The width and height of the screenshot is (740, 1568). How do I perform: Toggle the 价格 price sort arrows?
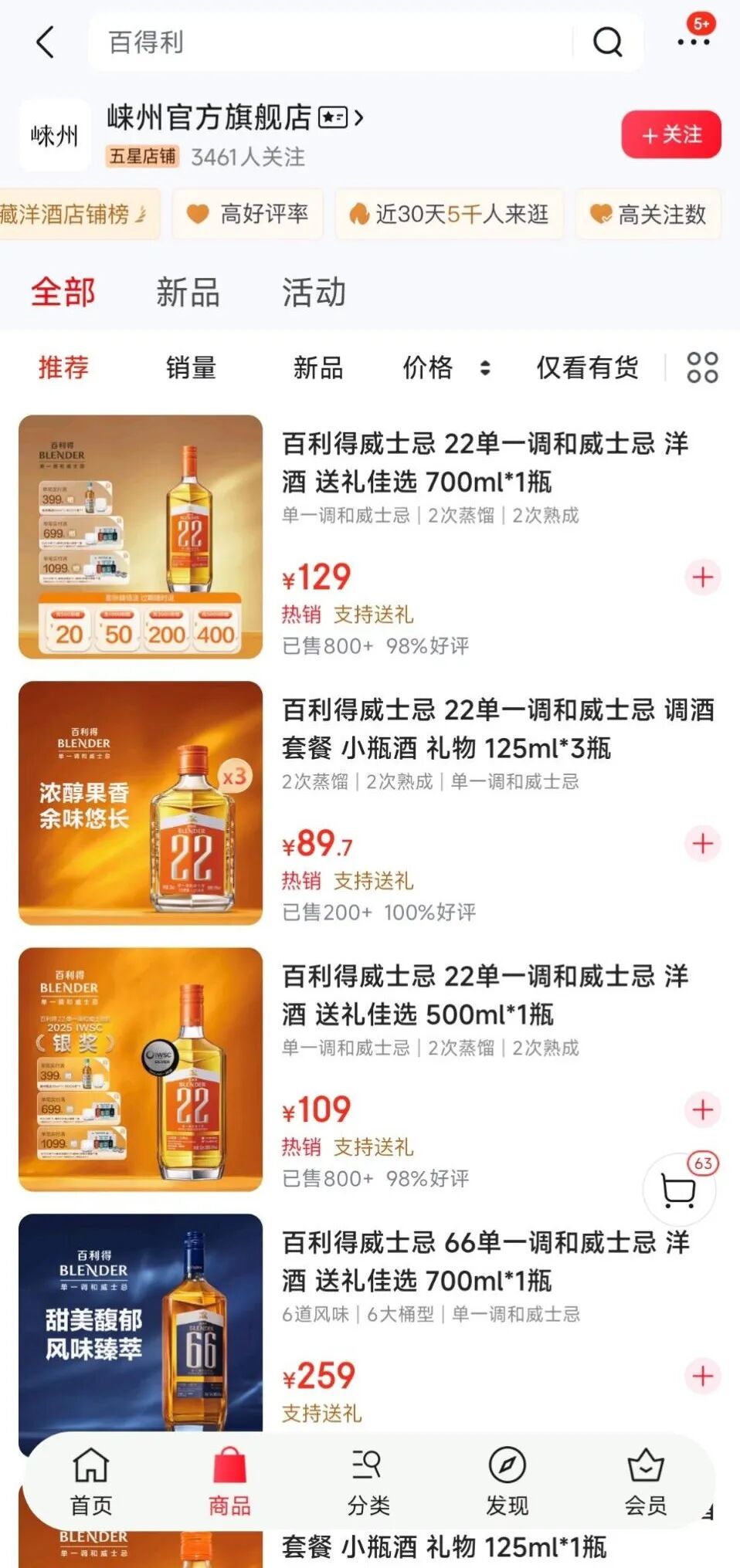(486, 369)
